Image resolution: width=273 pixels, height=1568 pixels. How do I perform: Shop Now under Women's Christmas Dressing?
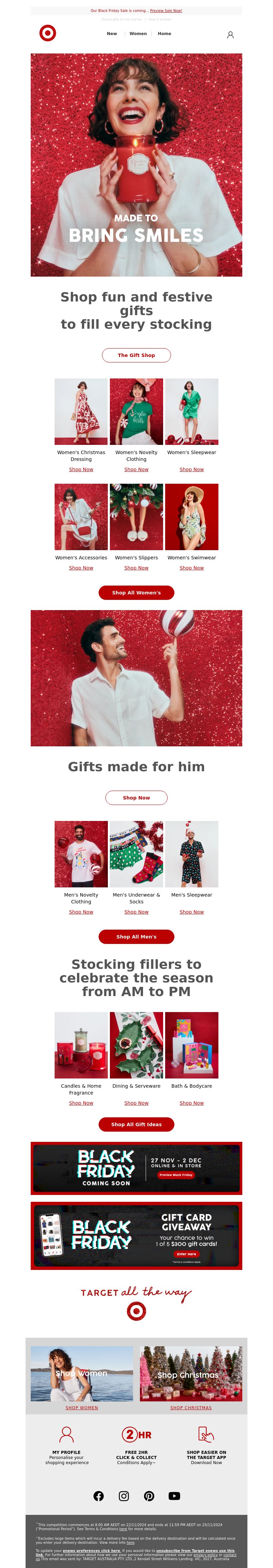pyautogui.click(x=81, y=469)
